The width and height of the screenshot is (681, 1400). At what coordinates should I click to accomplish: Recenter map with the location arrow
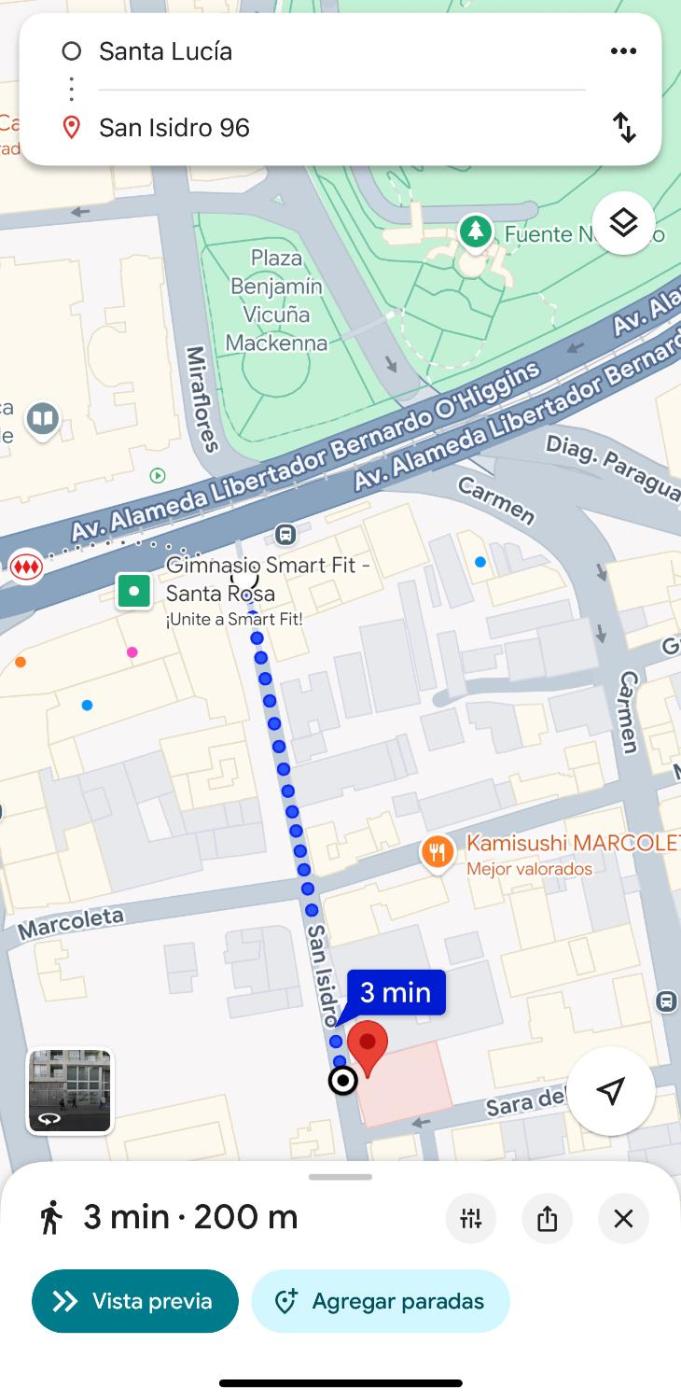611,1091
